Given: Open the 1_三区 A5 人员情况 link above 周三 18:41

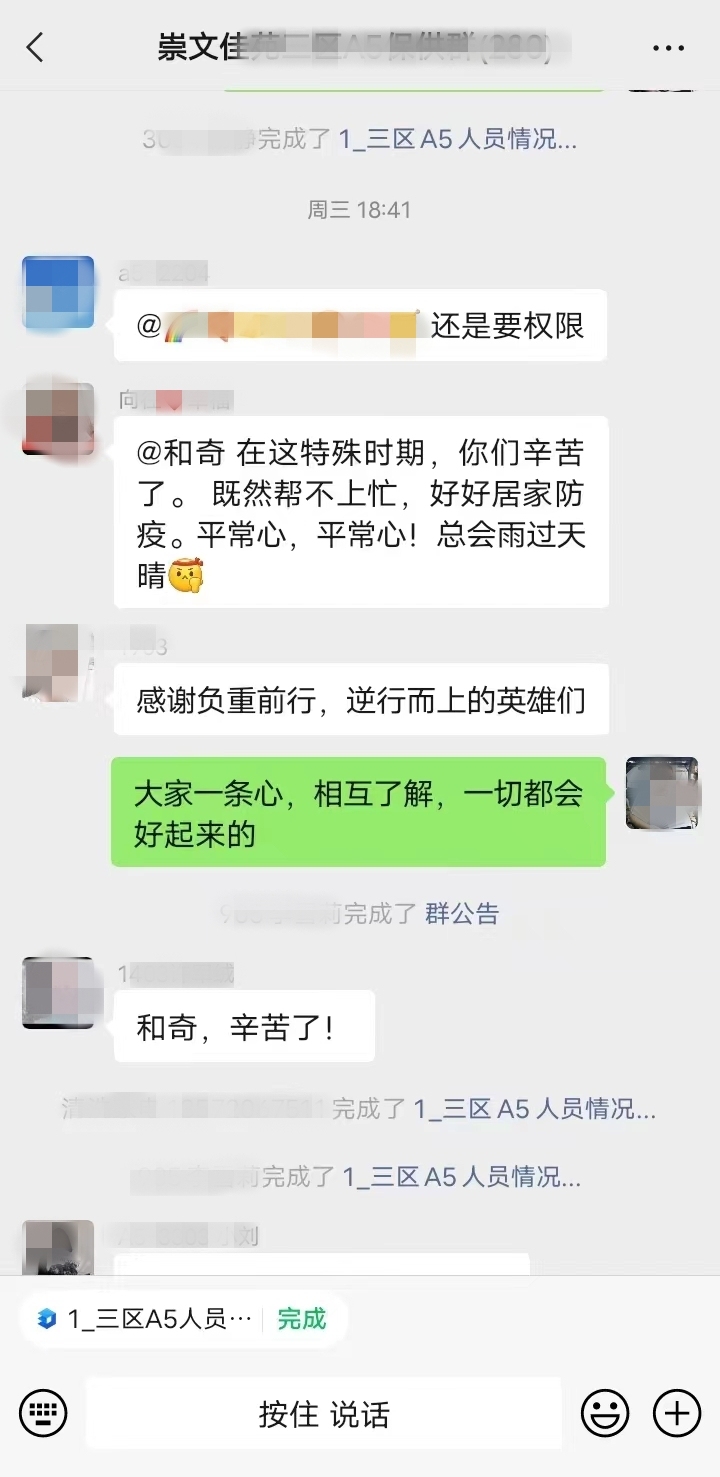Looking at the screenshot, I should pos(458,140).
